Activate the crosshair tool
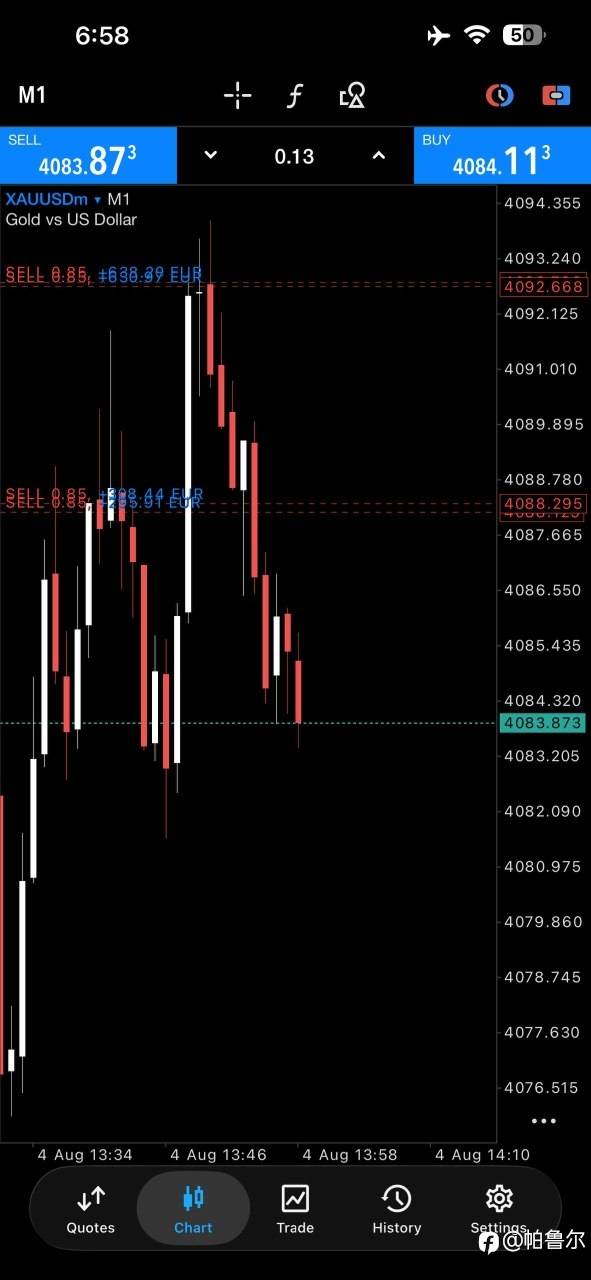 [237, 95]
